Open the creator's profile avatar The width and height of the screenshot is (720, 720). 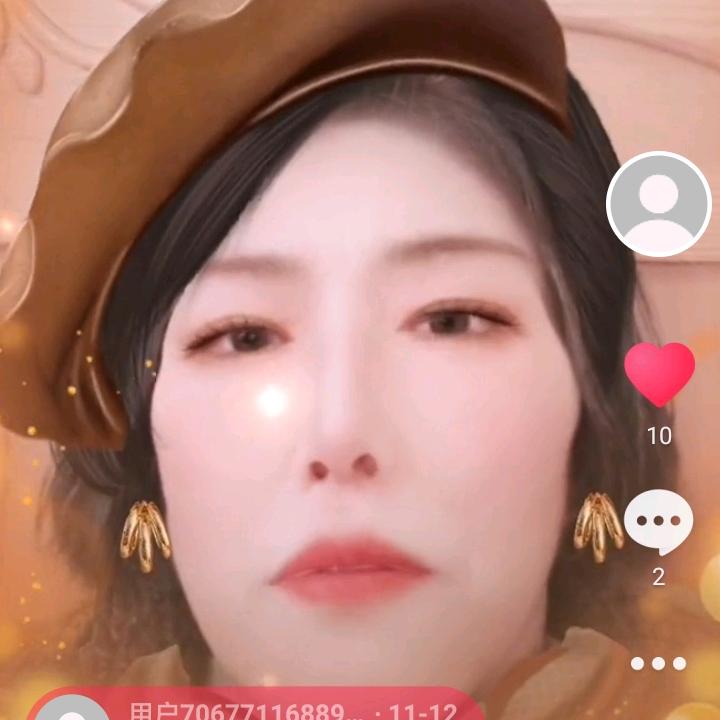tap(659, 204)
